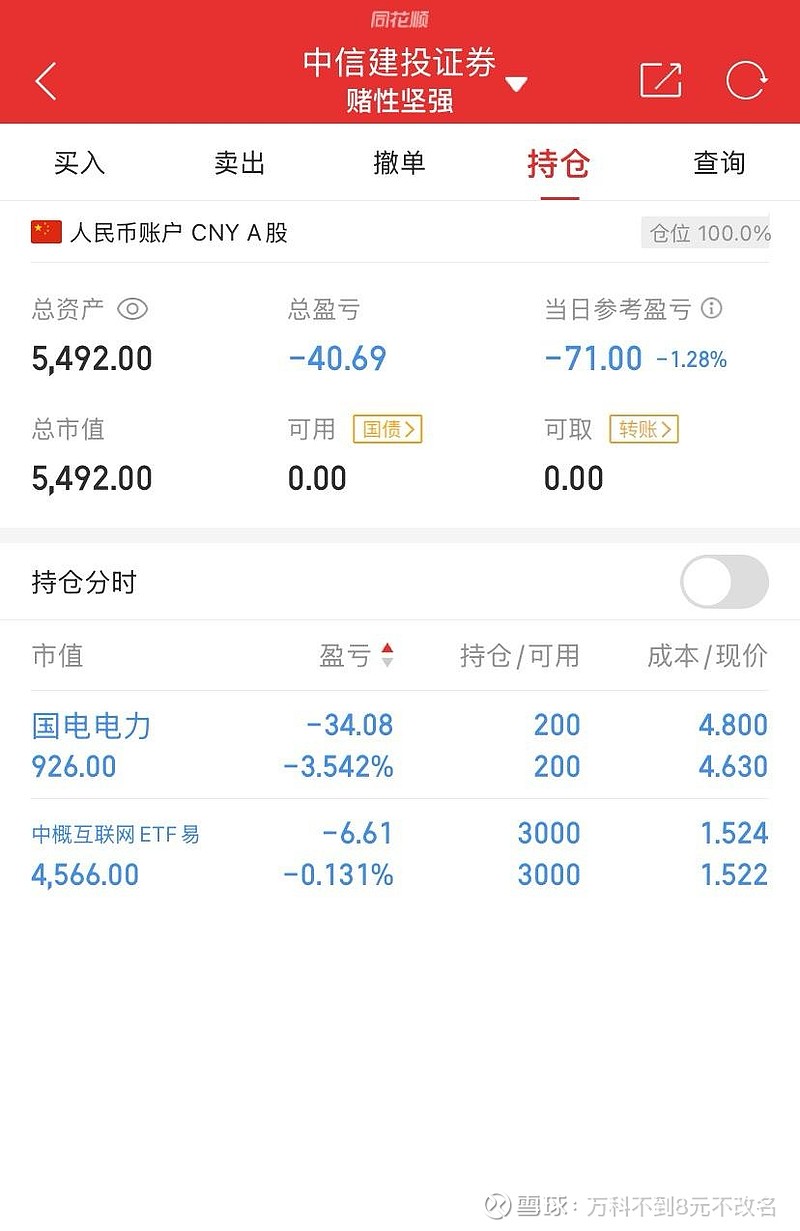Select the 持仓 tab
Screen dimensions: 800x1231
pos(559,163)
